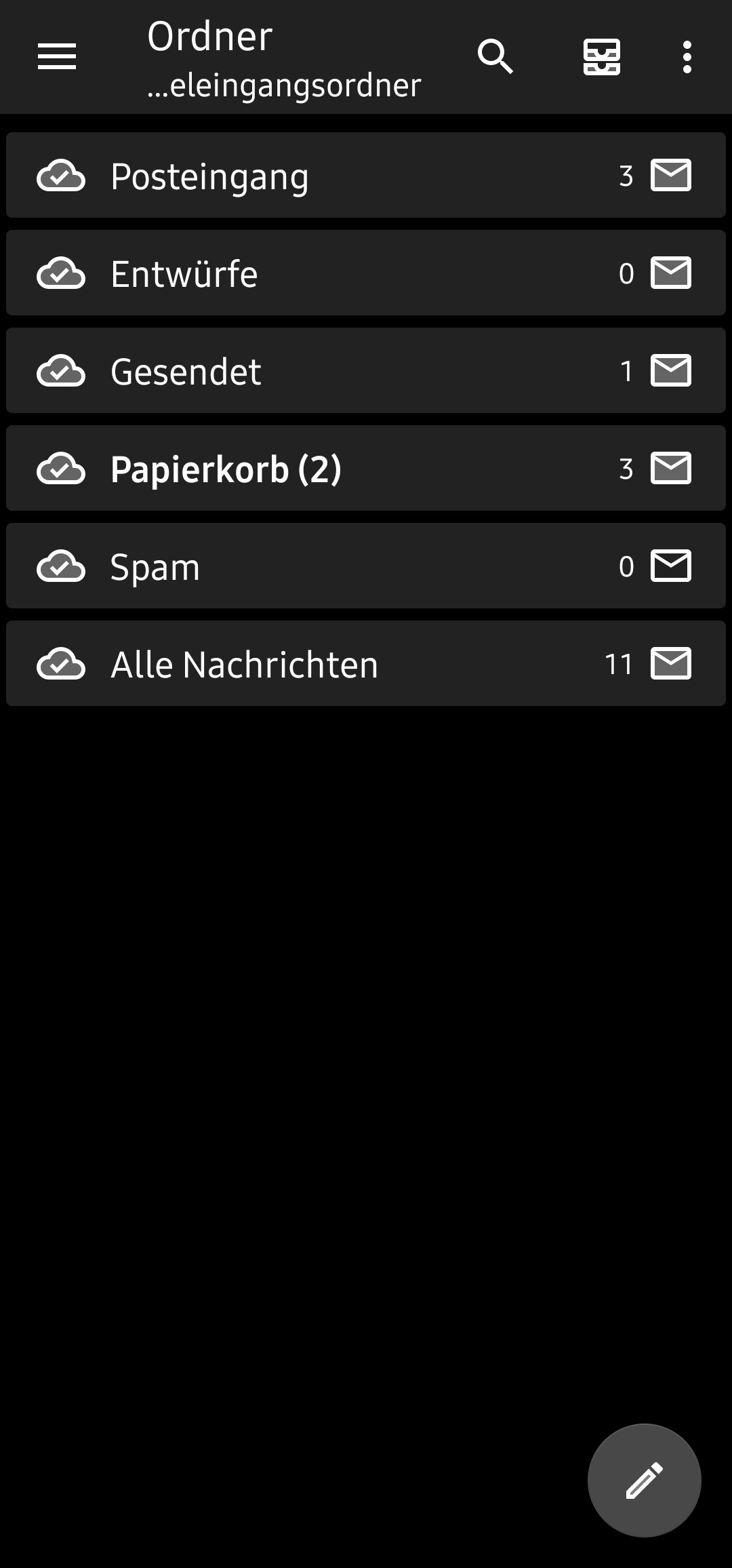Open the overflow menu
The image size is (732, 1568).
point(687,57)
